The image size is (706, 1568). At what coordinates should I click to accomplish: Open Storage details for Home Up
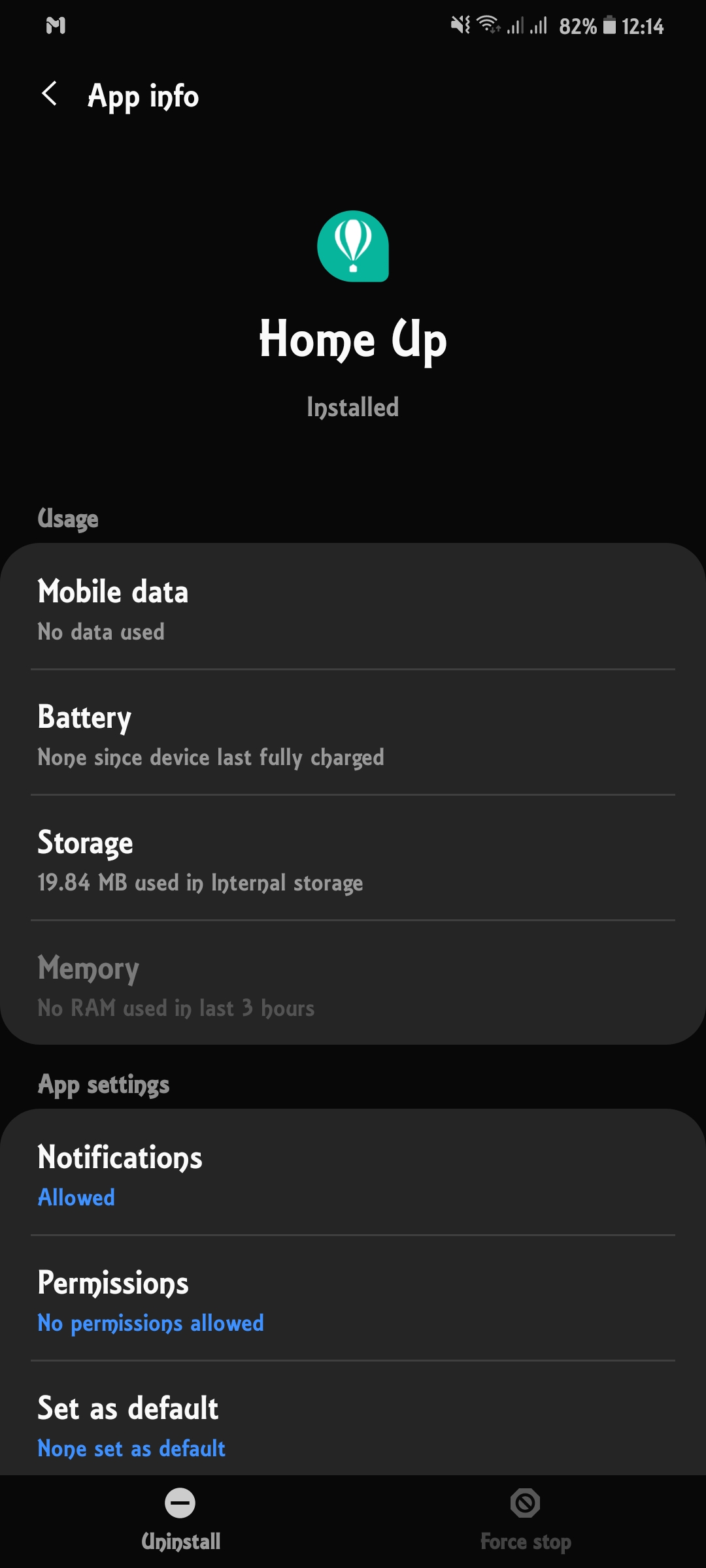[x=353, y=858]
